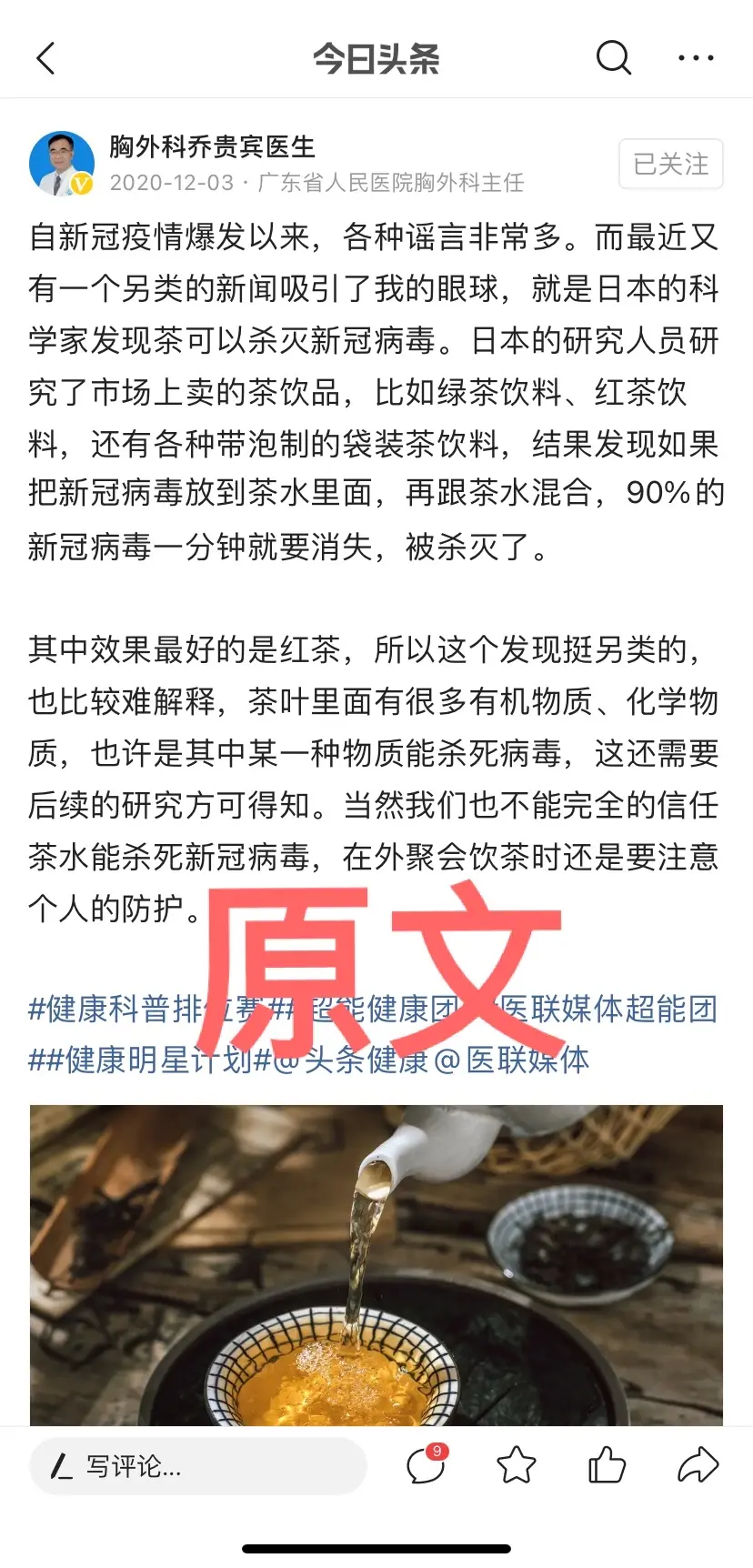The width and height of the screenshot is (753, 1568).
Task: Favorite this post with star icon
Action: point(516,1465)
